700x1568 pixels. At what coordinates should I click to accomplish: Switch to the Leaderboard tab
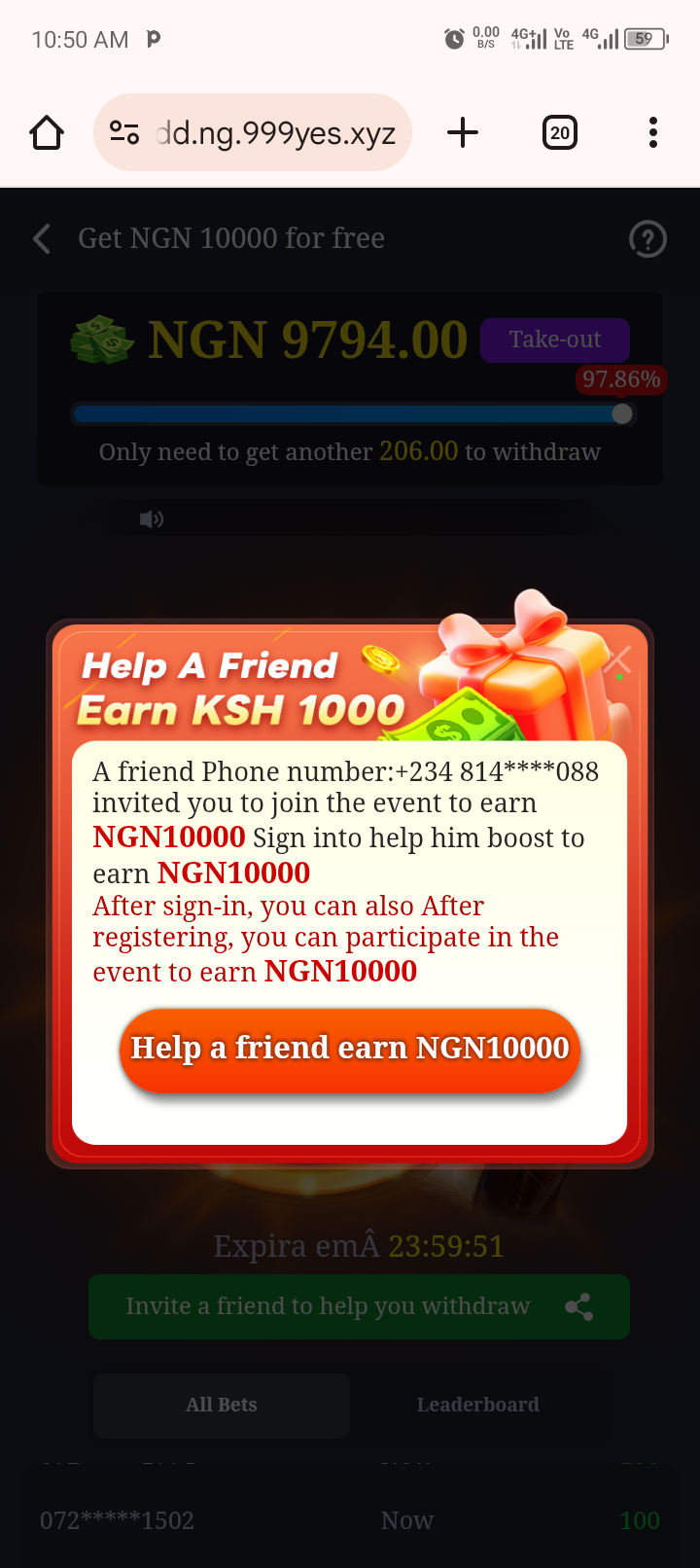point(477,1405)
